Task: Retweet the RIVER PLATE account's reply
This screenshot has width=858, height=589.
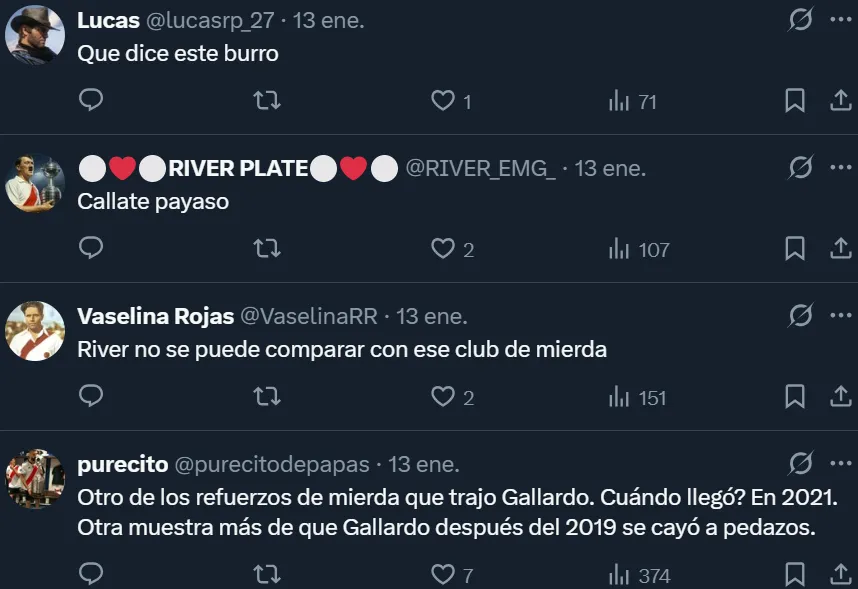Action: [266, 249]
